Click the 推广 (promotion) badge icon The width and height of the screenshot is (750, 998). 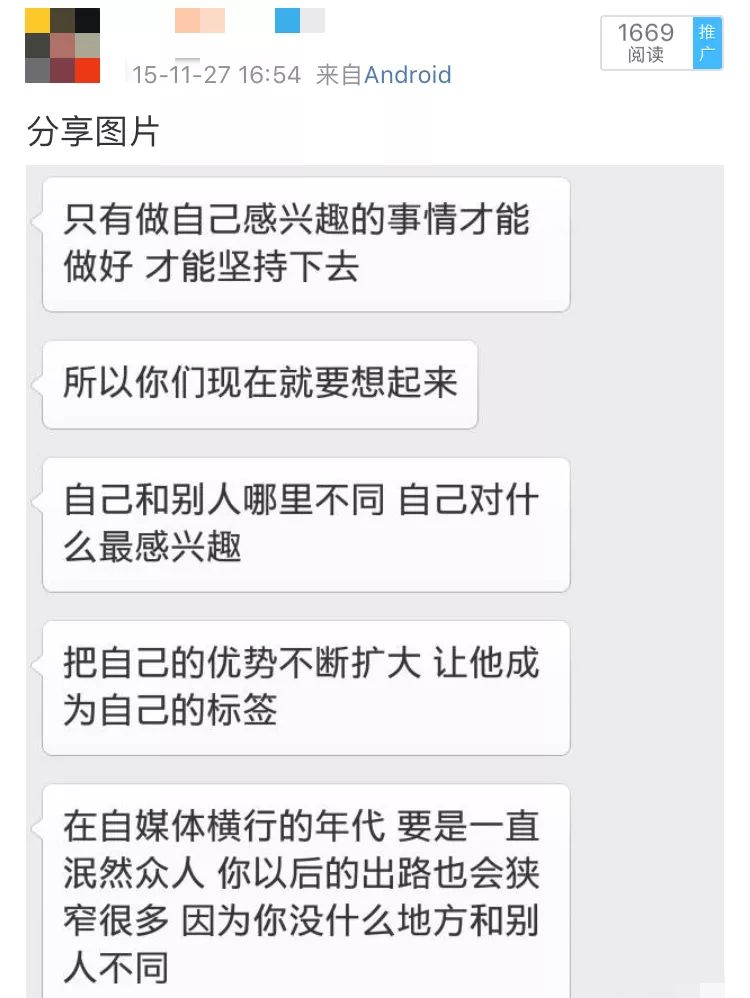[706, 43]
